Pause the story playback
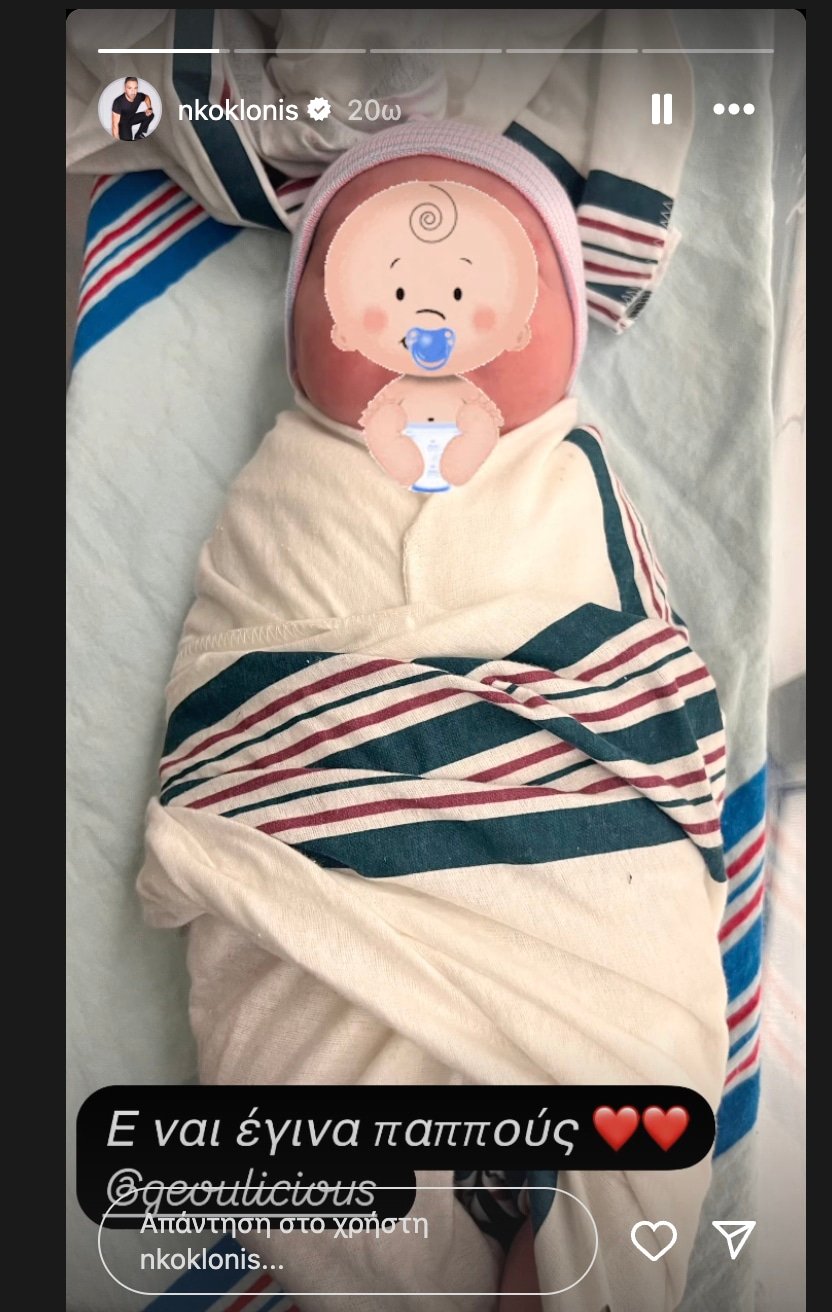Image resolution: width=832 pixels, height=1312 pixels. [662, 109]
